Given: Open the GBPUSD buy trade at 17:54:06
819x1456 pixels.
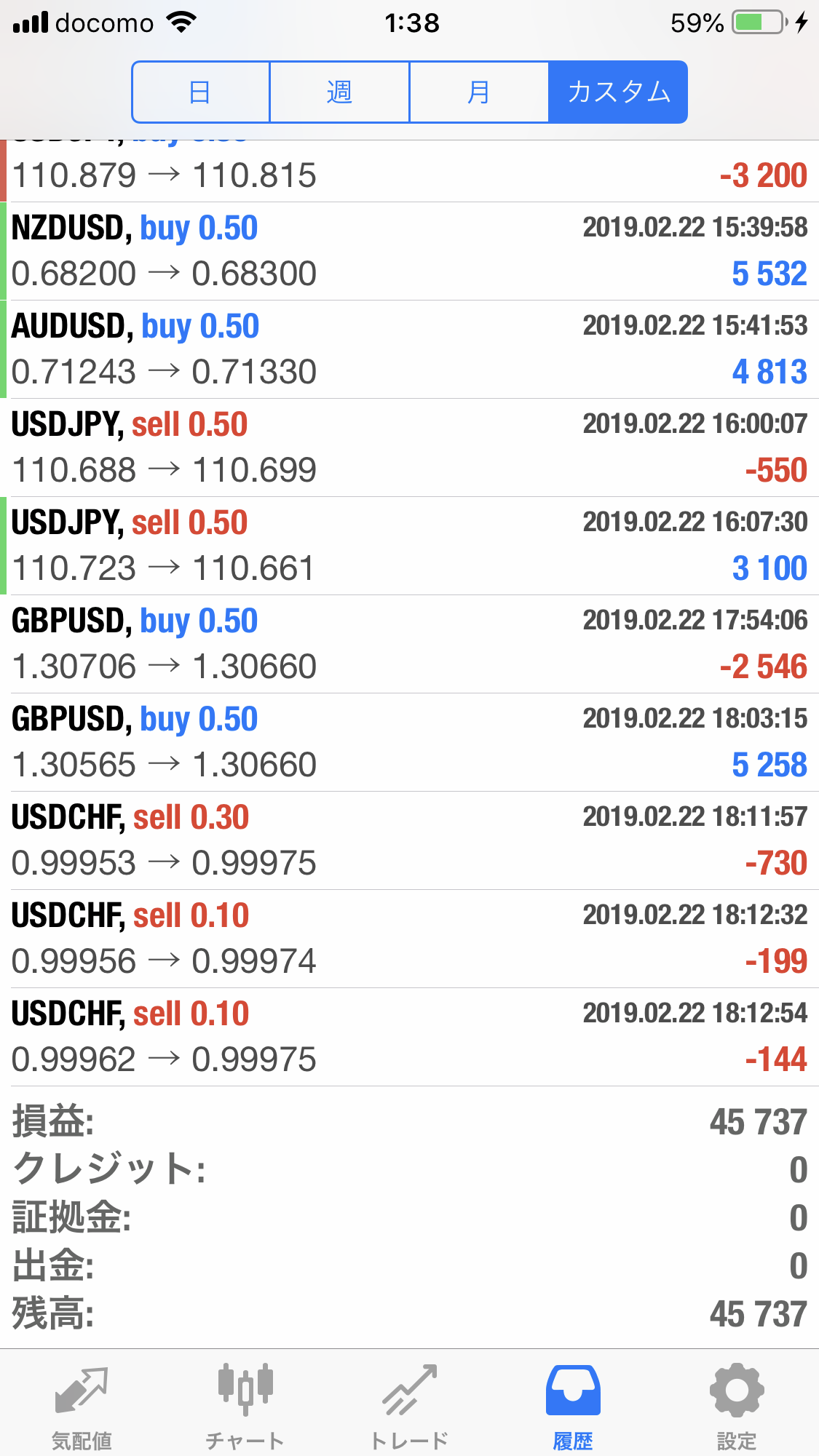Looking at the screenshot, I should tap(409, 644).
